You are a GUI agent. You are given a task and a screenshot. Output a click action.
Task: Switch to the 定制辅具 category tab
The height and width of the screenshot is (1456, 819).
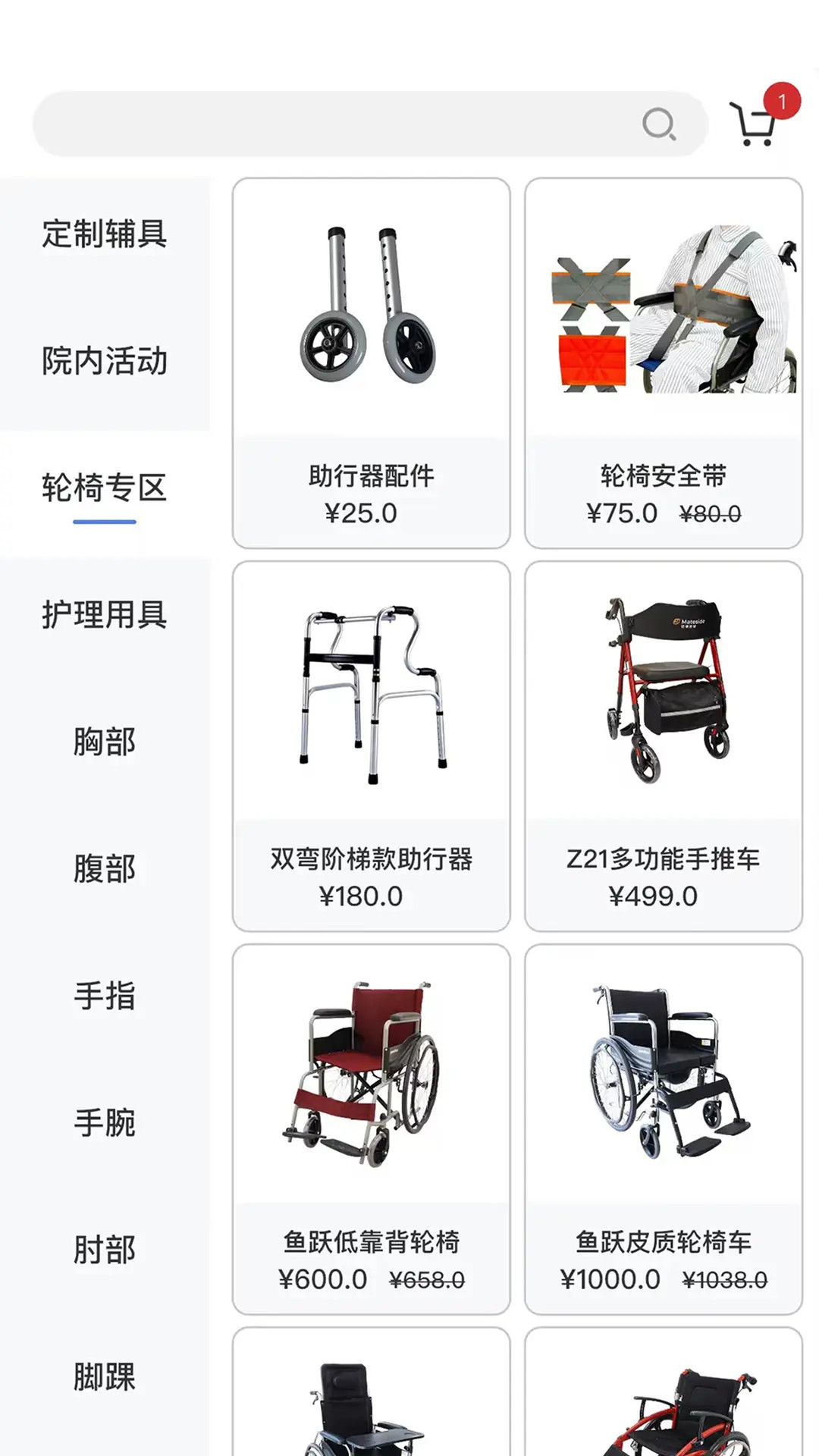click(x=105, y=235)
